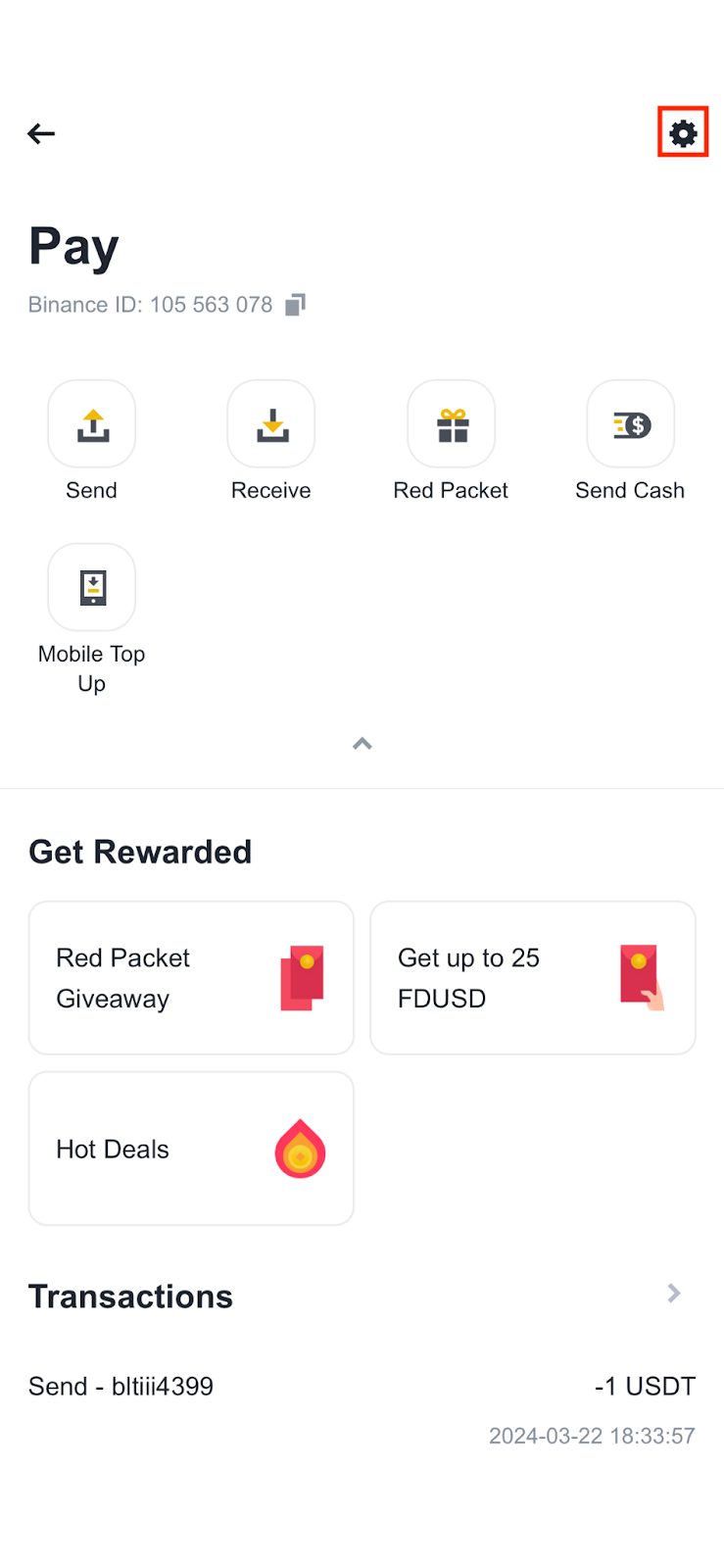Tap the Transactions section heading

pos(130,1296)
